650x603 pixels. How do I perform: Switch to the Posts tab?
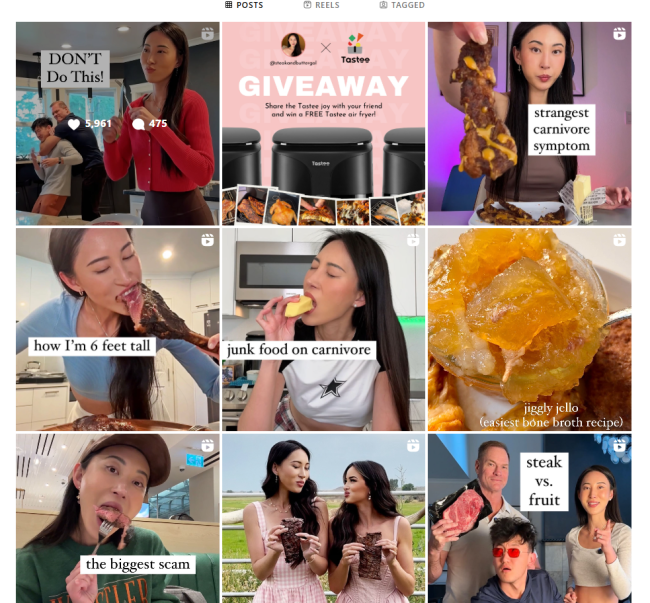[x=245, y=5]
